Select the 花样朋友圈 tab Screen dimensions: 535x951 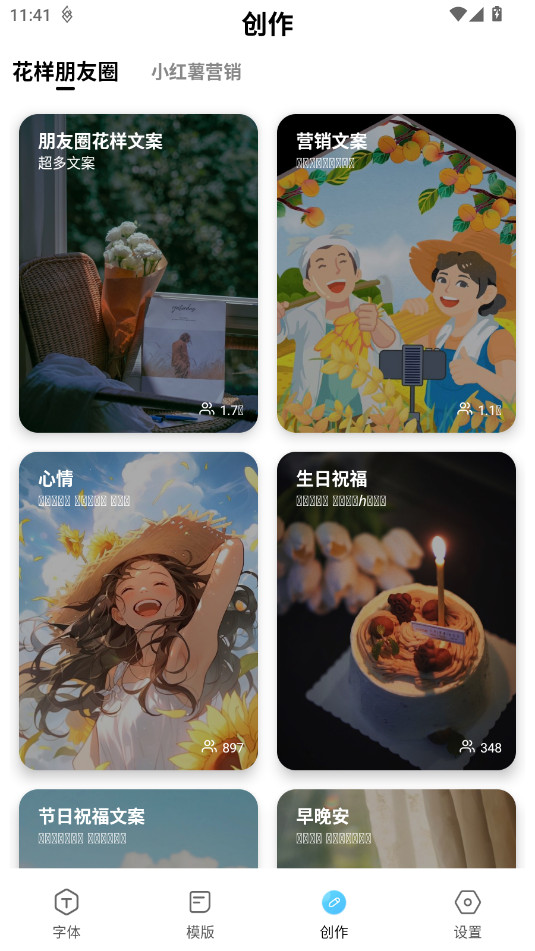pyautogui.click(x=66, y=72)
